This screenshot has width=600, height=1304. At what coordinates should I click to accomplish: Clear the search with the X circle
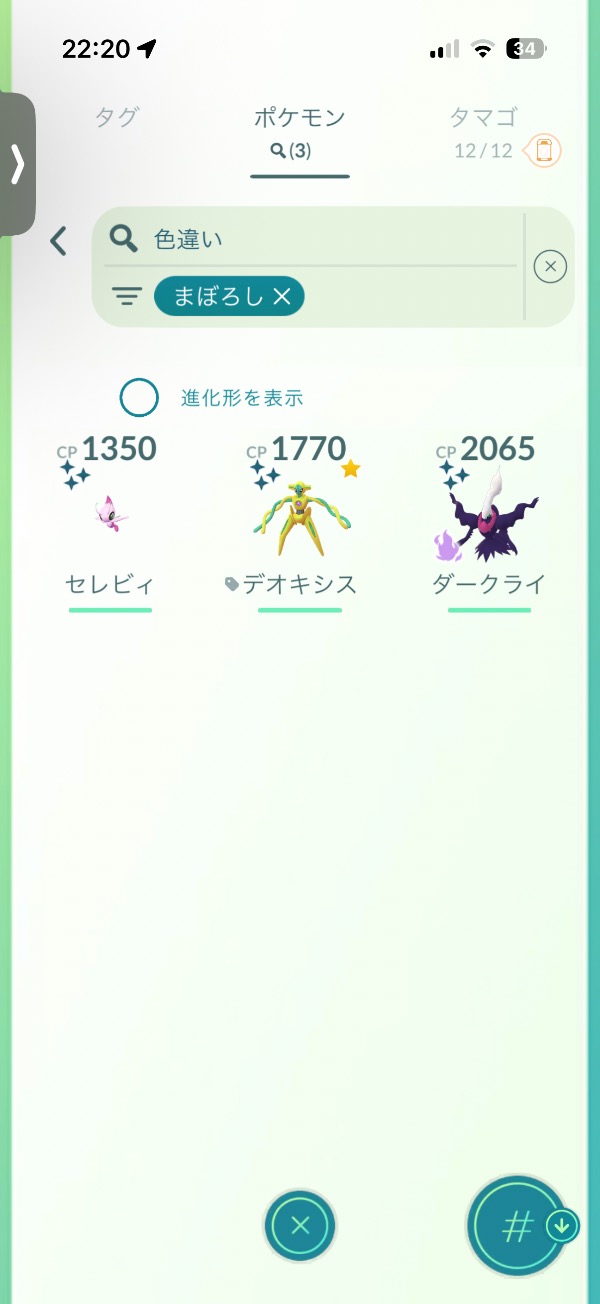pyautogui.click(x=550, y=267)
